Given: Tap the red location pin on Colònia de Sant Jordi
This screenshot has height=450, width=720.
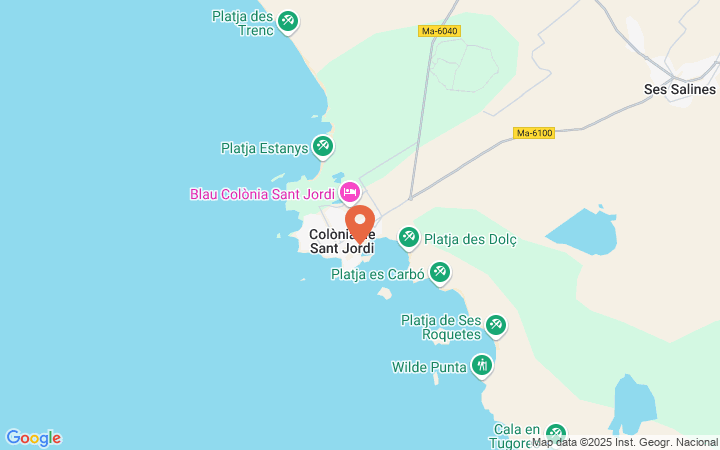Looking at the screenshot, I should [359, 222].
